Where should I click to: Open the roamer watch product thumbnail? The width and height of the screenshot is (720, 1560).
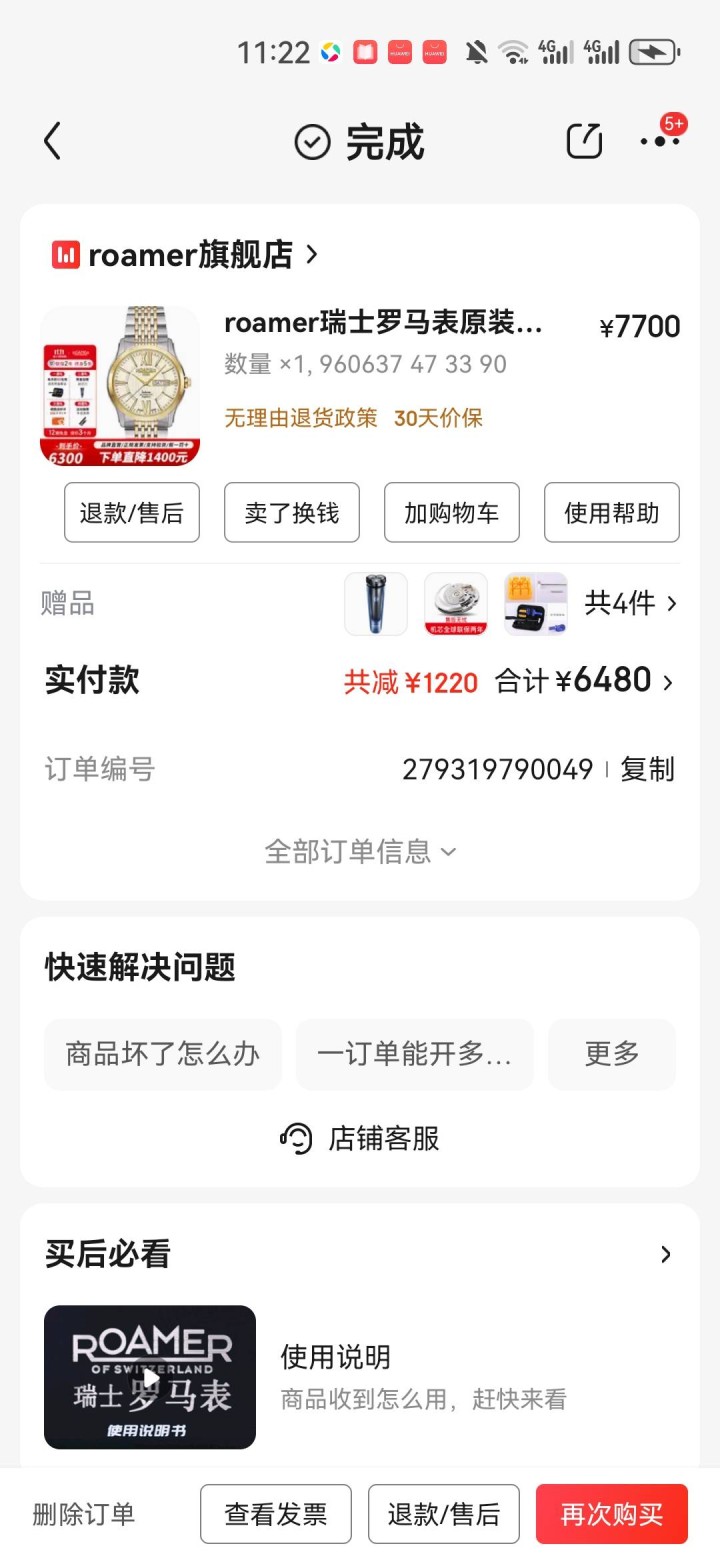pos(120,386)
